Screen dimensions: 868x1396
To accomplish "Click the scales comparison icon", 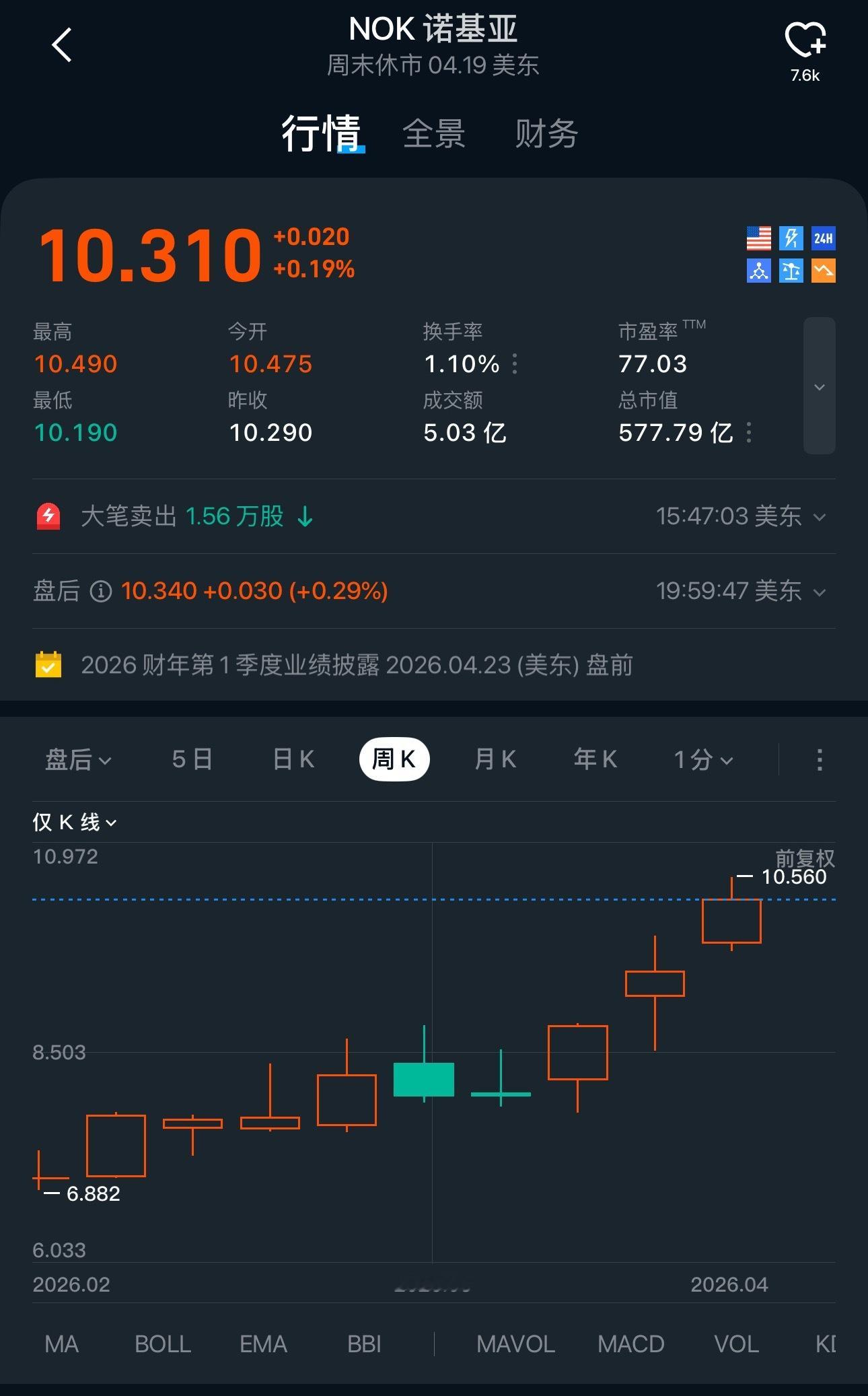I will (791, 272).
